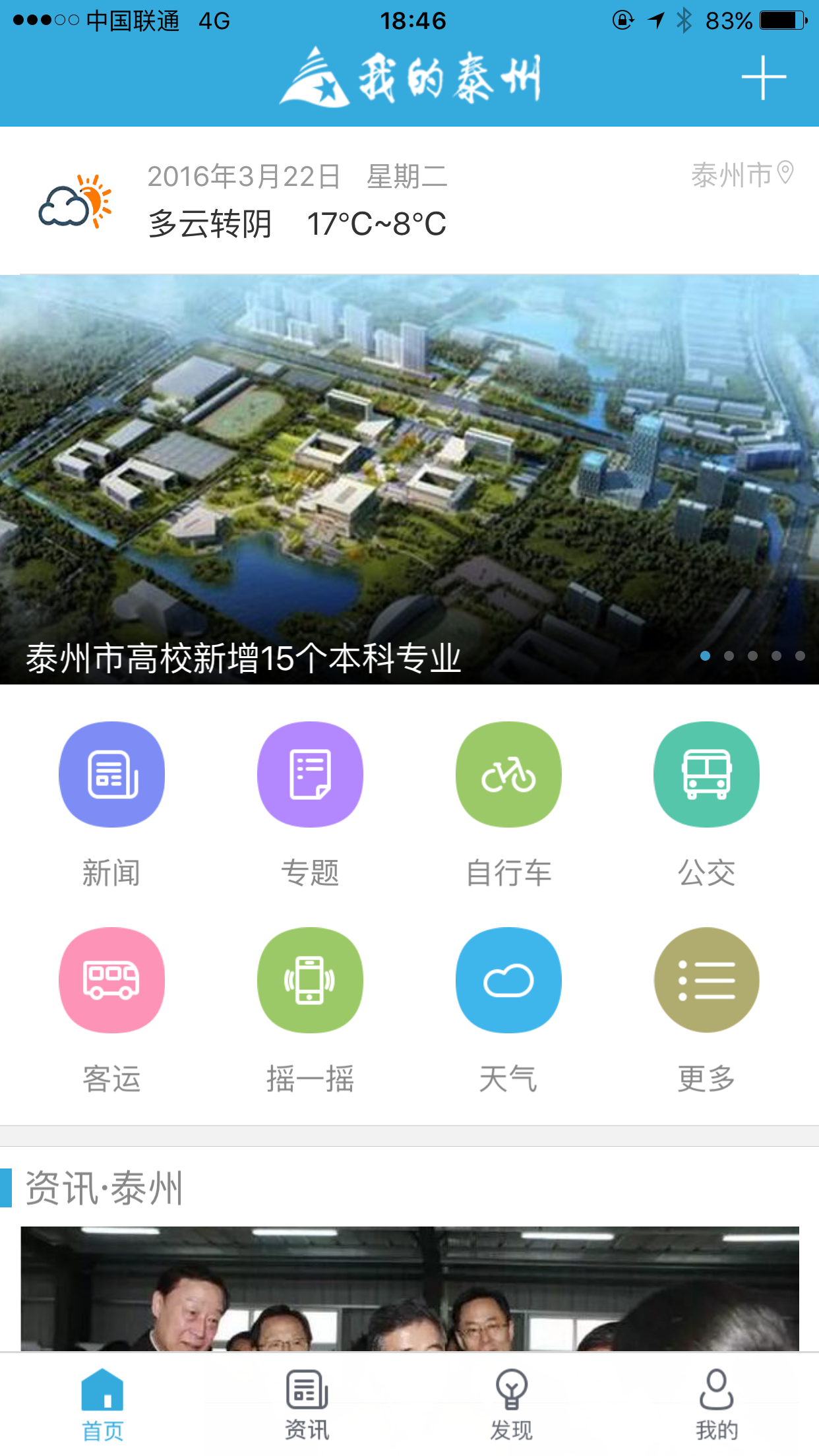Viewport: 819px width, 1456px height.
Task: Open the 公交 bus icon
Action: click(x=706, y=774)
